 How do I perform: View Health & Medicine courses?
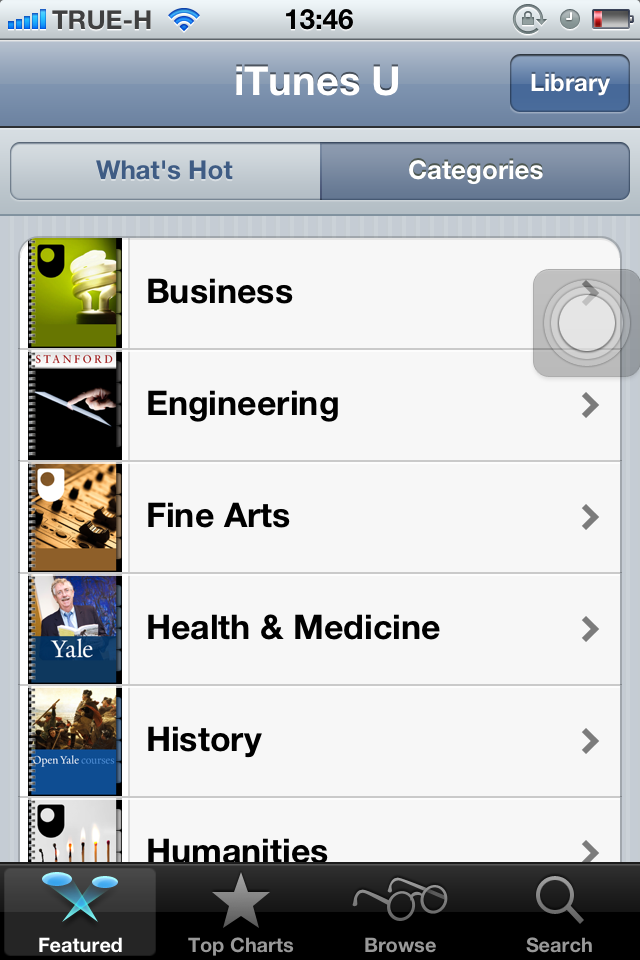click(320, 628)
